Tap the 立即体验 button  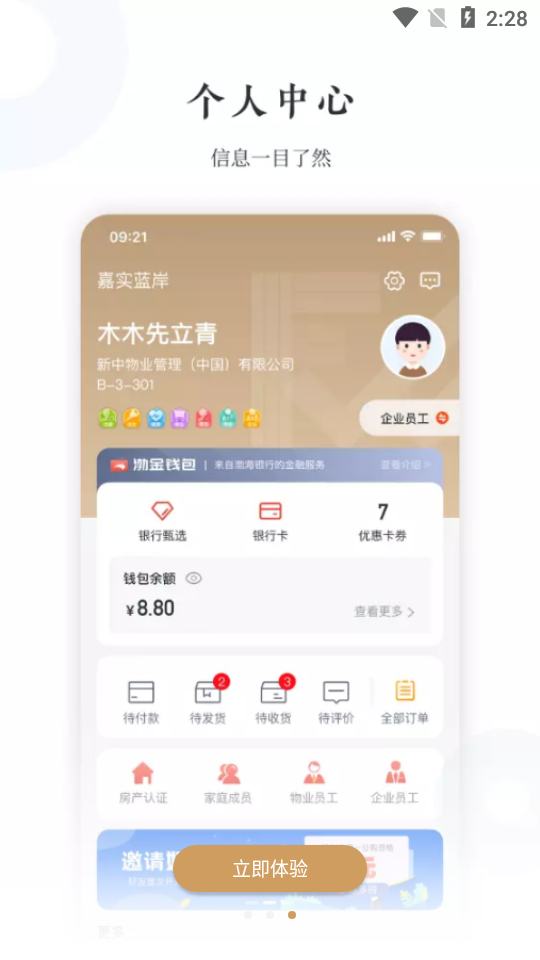270,869
